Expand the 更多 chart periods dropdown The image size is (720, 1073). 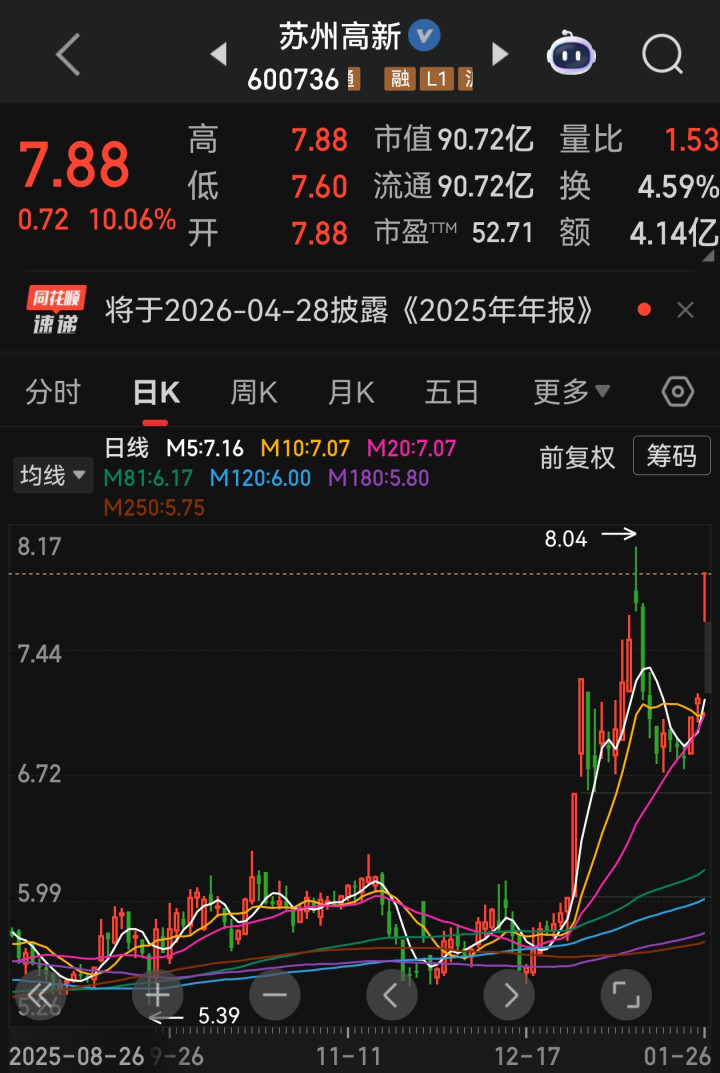tap(571, 392)
